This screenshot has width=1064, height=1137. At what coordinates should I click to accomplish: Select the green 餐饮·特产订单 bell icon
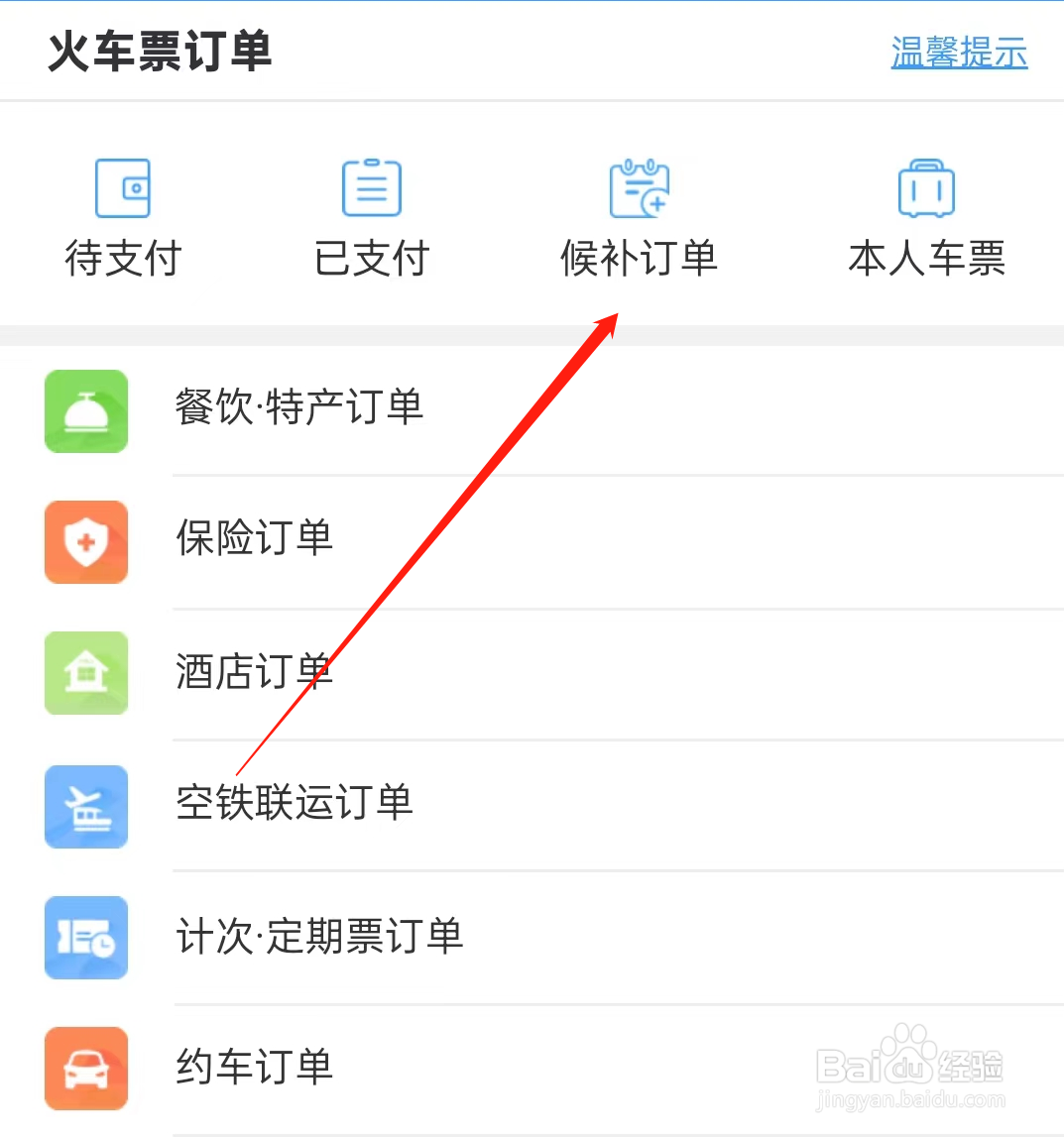coord(85,411)
